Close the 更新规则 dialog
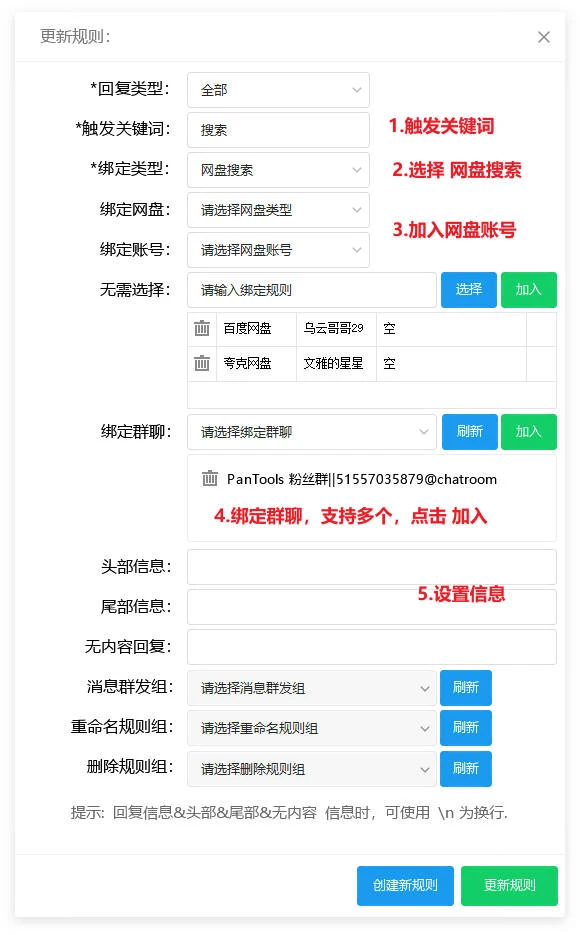 [x=543, y=37]
